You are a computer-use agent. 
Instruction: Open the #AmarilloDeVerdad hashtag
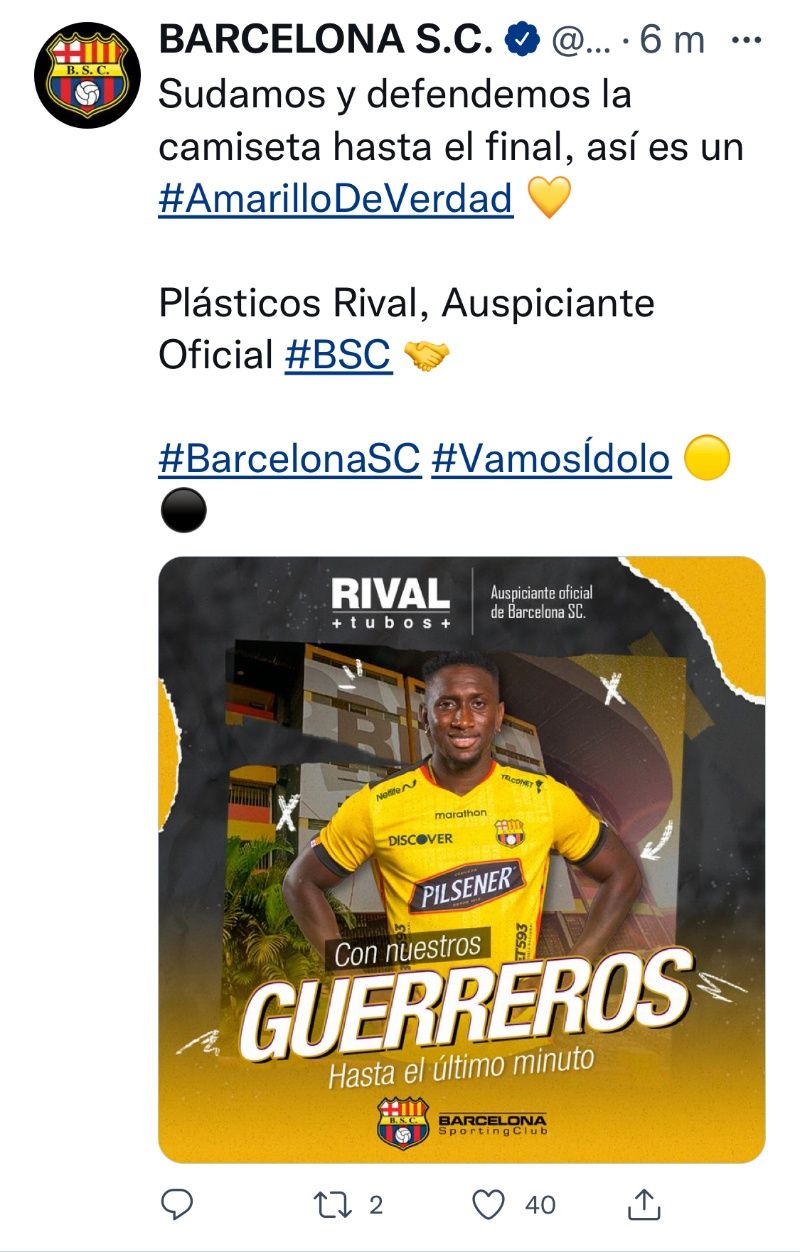[335, 199]
